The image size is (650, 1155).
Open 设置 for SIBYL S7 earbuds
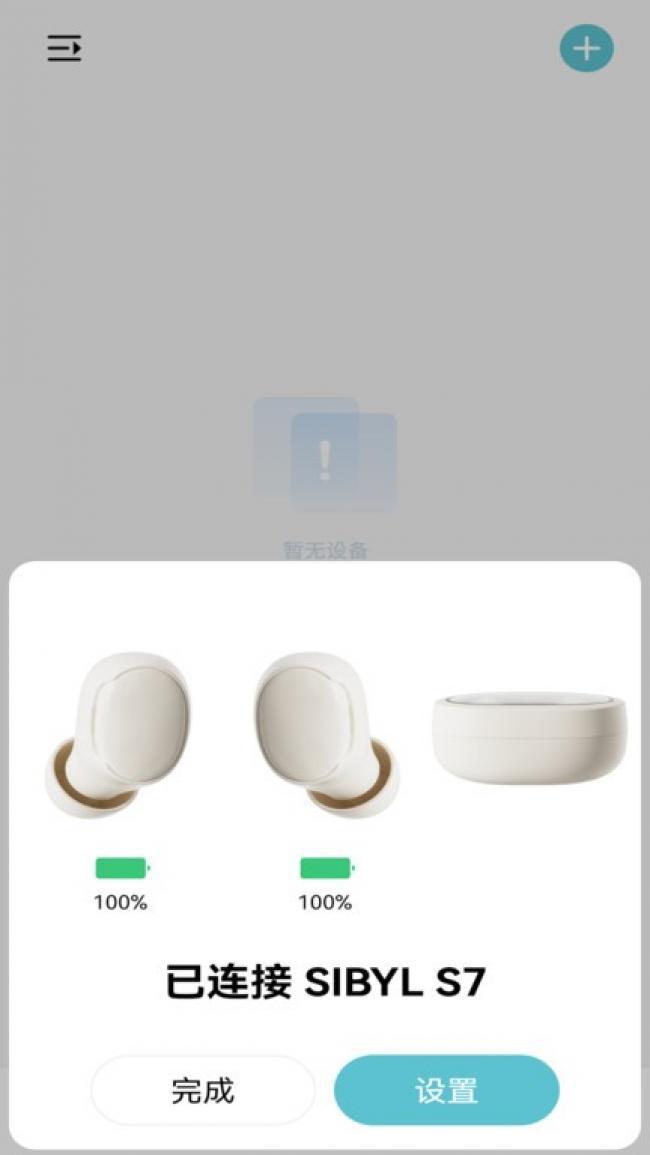click(447, 1090)
